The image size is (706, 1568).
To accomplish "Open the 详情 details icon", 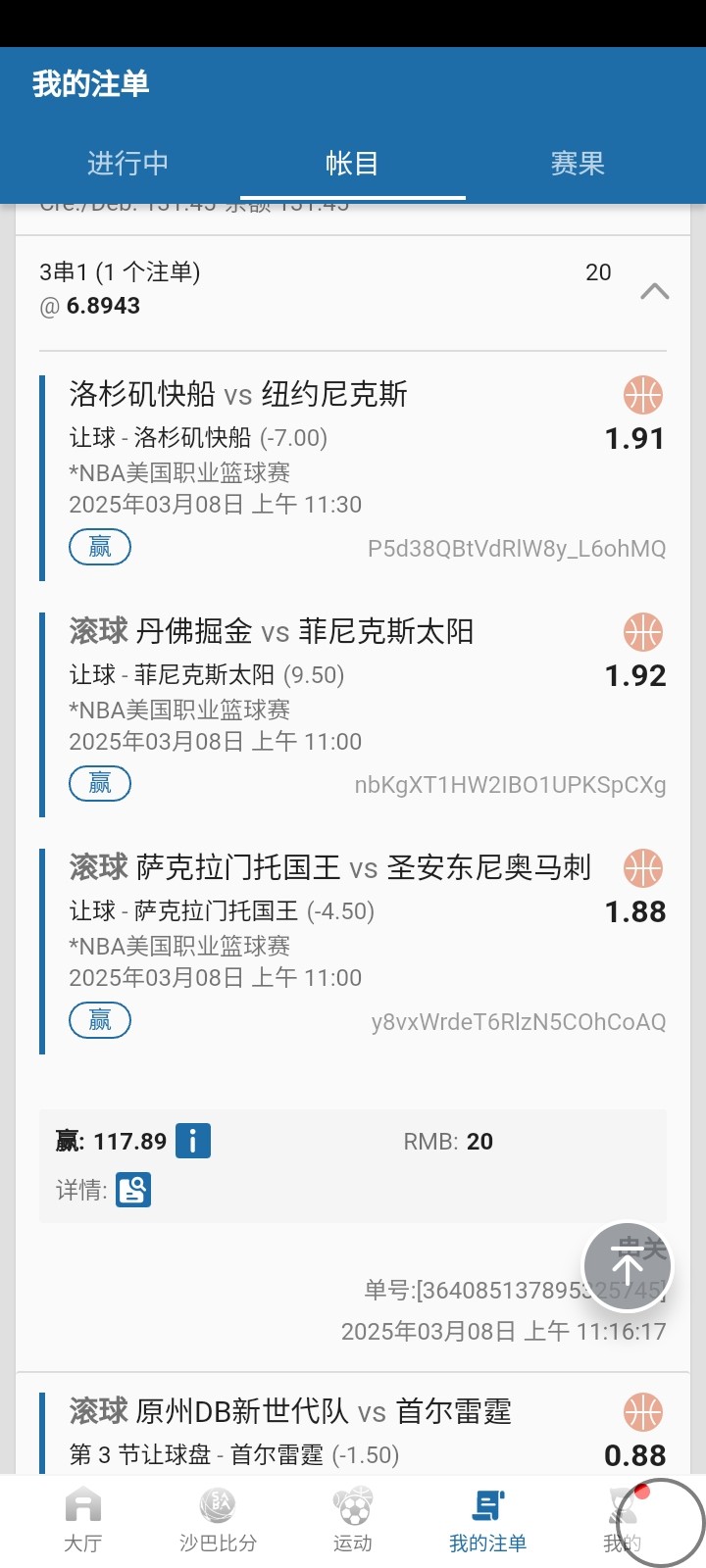I will point(133,1190).
